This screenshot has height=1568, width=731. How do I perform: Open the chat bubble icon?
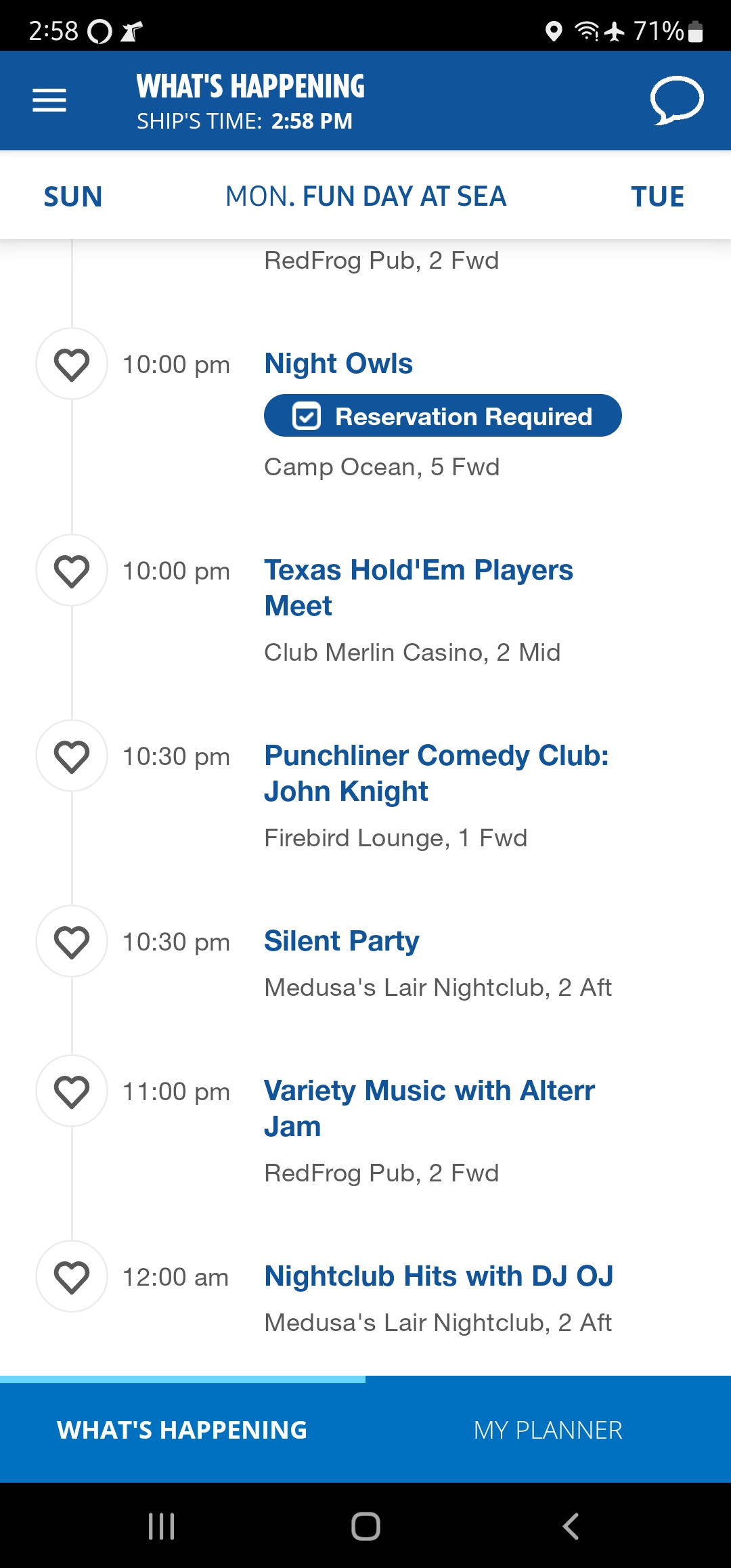(x=676, y=100)
